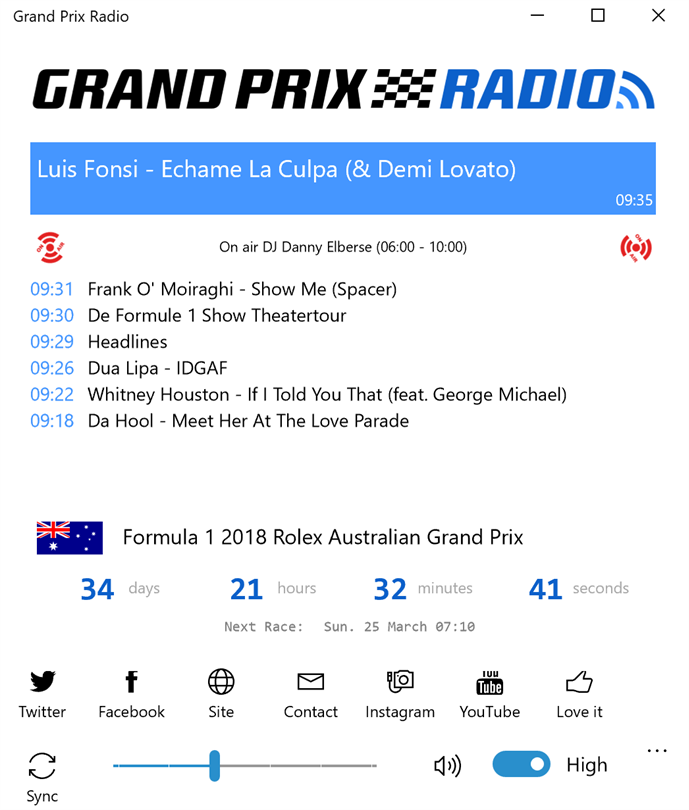The image size is (689, 810).
Task: Mute the speaker volume icon
Action: pyautogui.click(x=447, y=766)
